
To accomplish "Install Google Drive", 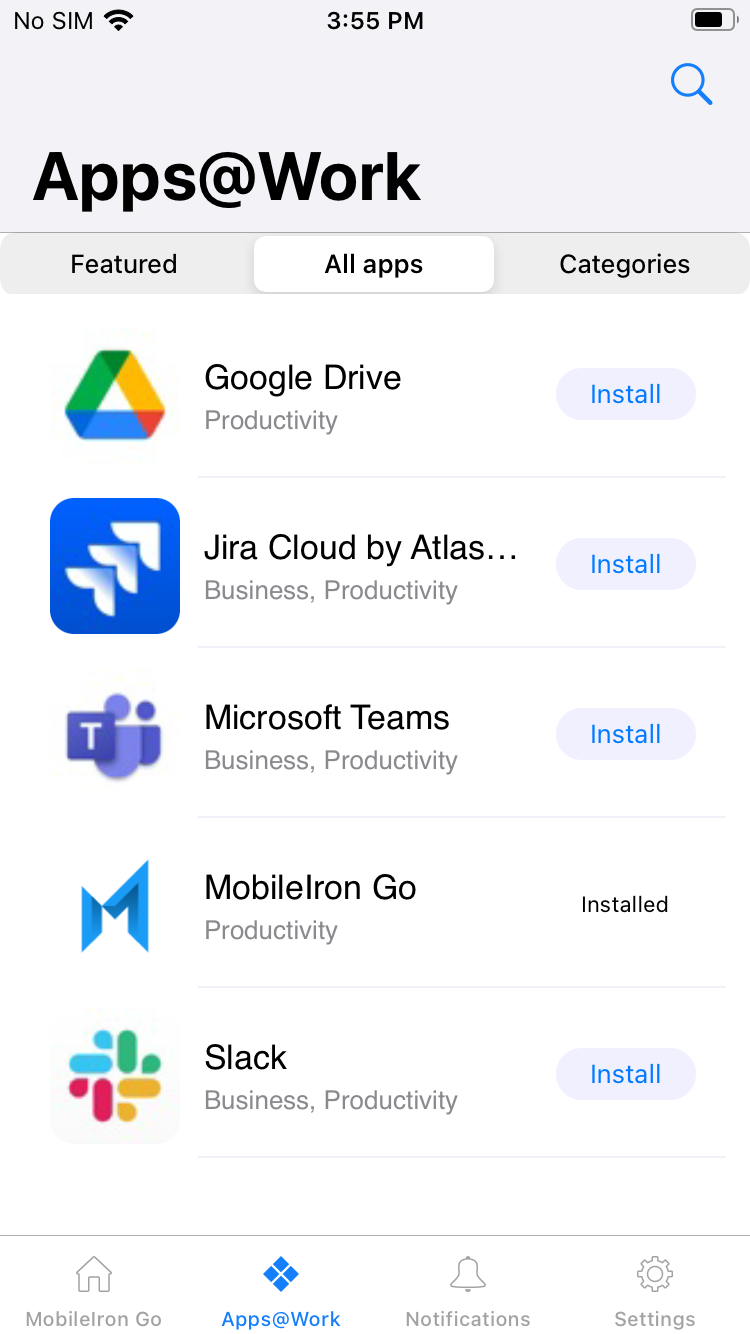I will pos(625,394).
